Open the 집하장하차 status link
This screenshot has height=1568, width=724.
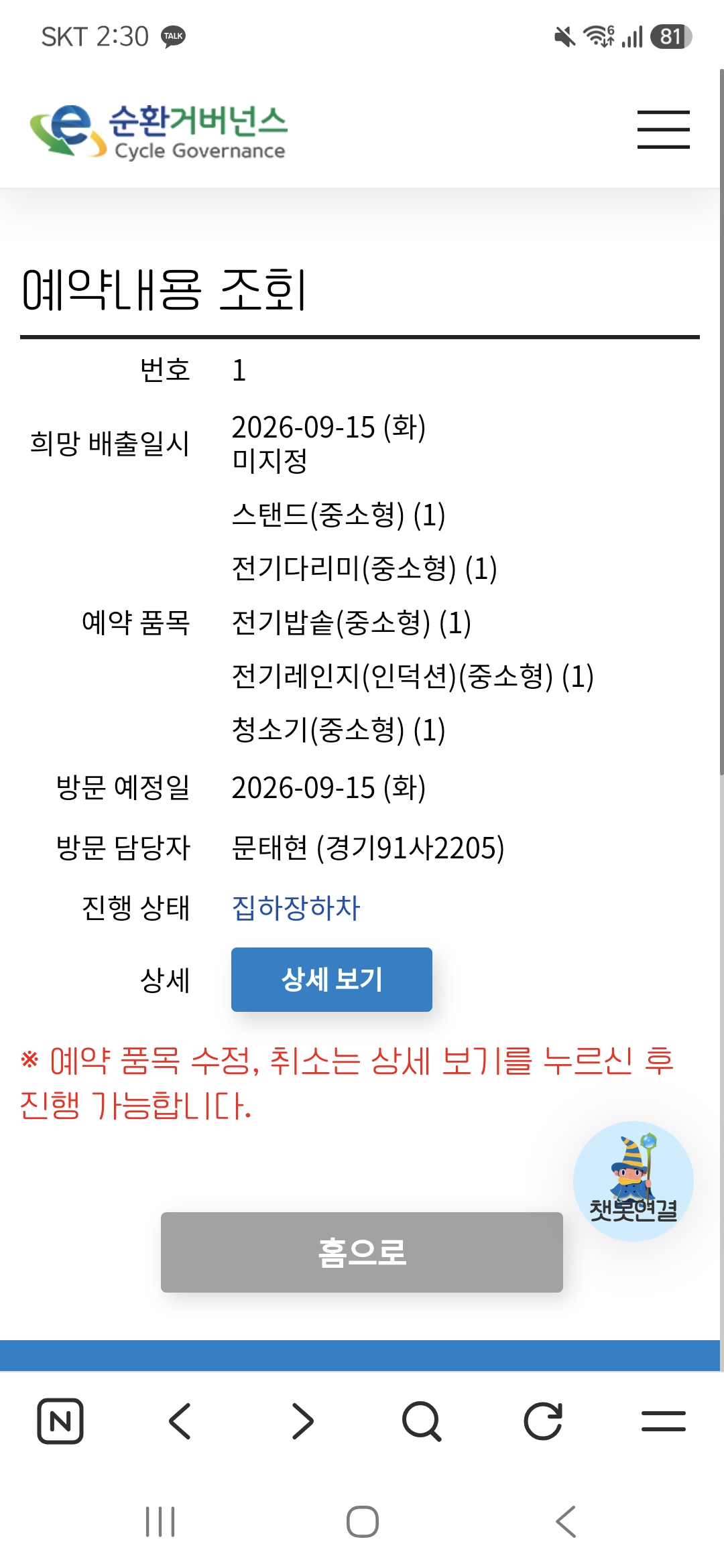[x=296, y=908]
